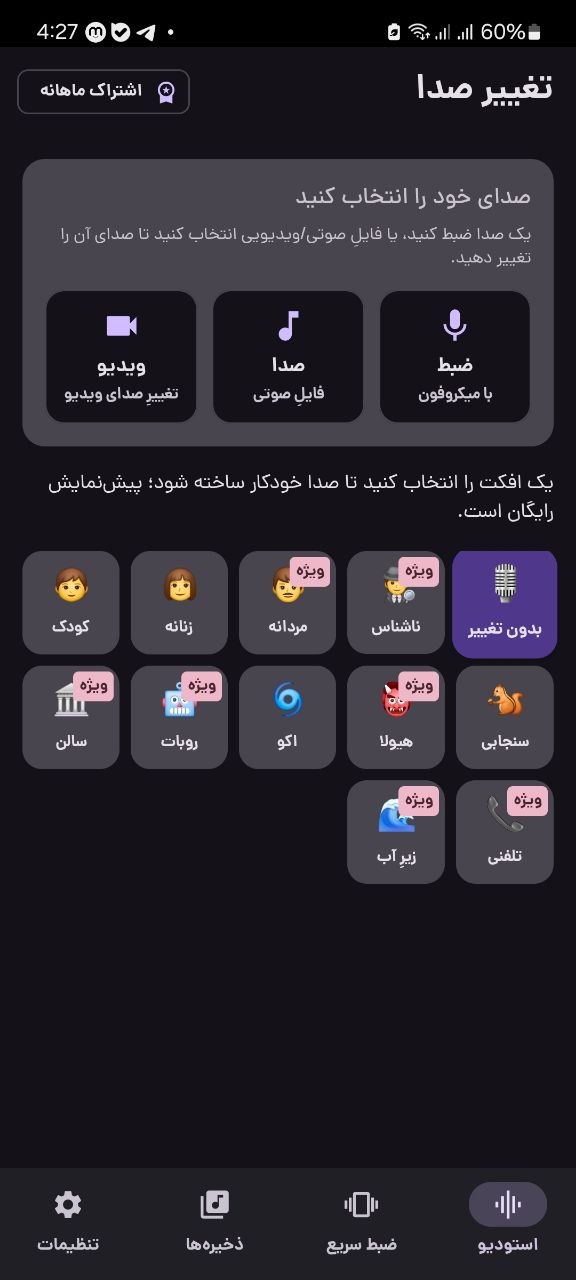
Task: Pick the روبات effect
Action: point(179,718)
